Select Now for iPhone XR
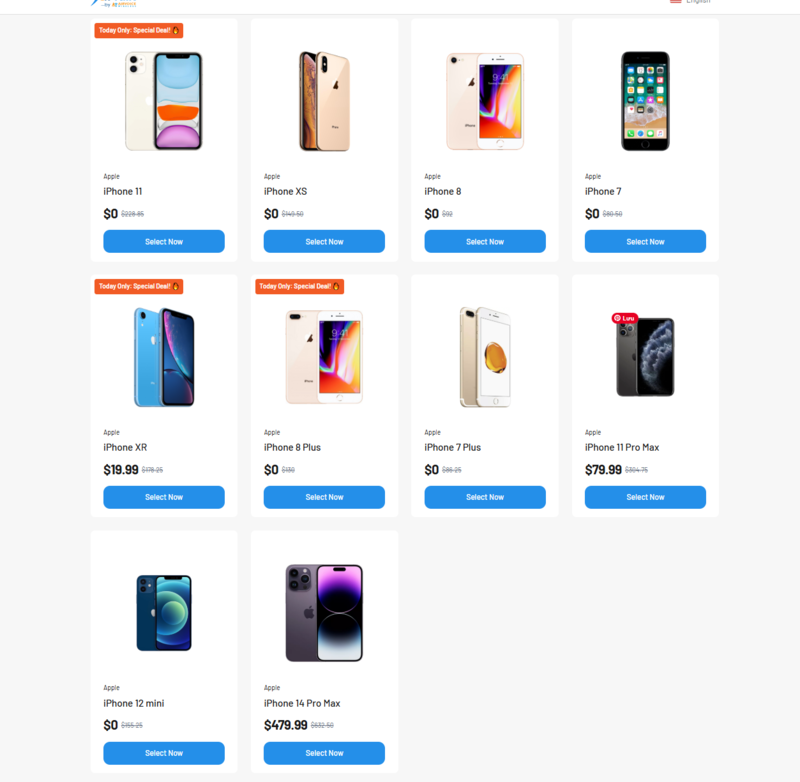Viewport: 800px width, 782px height. pyautogui.click(x=164, y=497)
